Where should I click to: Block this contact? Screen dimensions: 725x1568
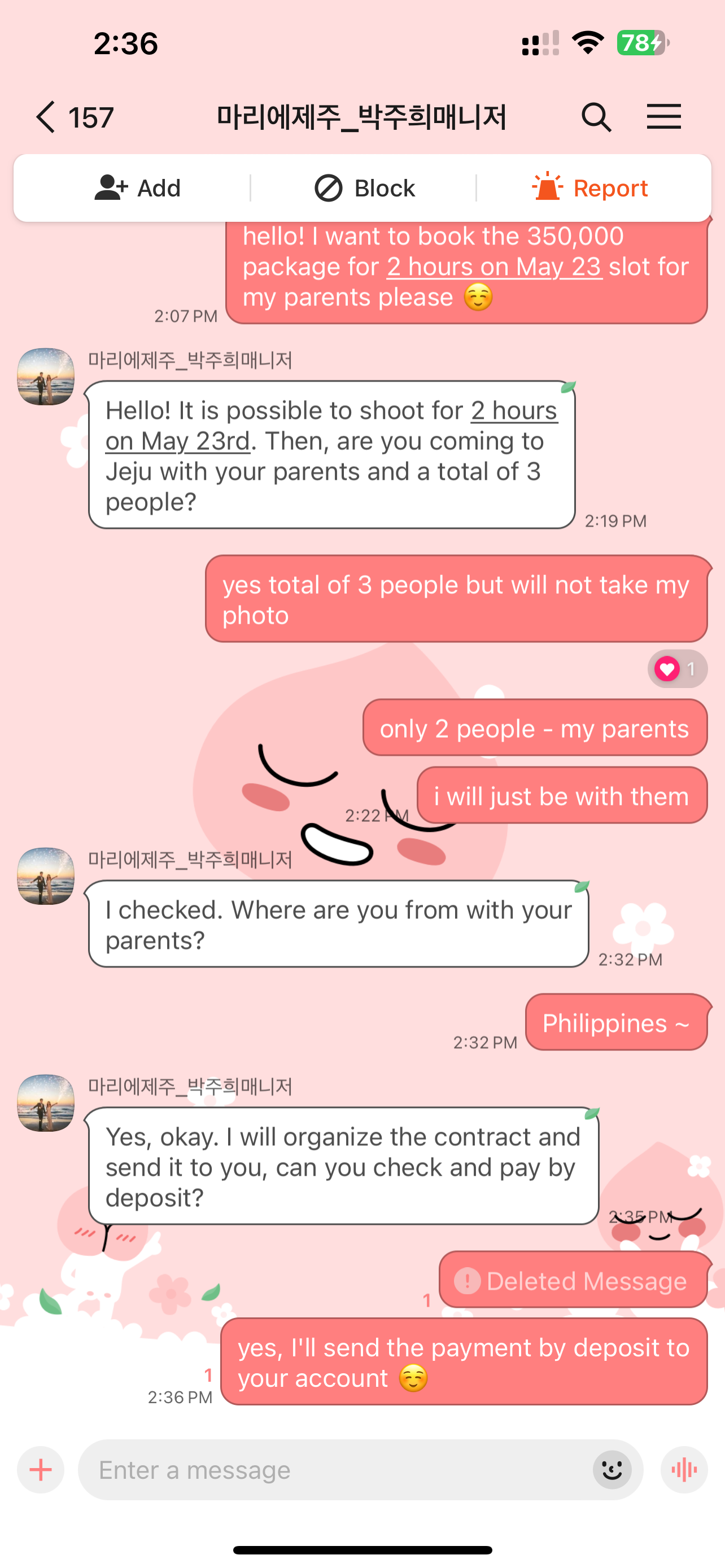(x=364, y=188)
